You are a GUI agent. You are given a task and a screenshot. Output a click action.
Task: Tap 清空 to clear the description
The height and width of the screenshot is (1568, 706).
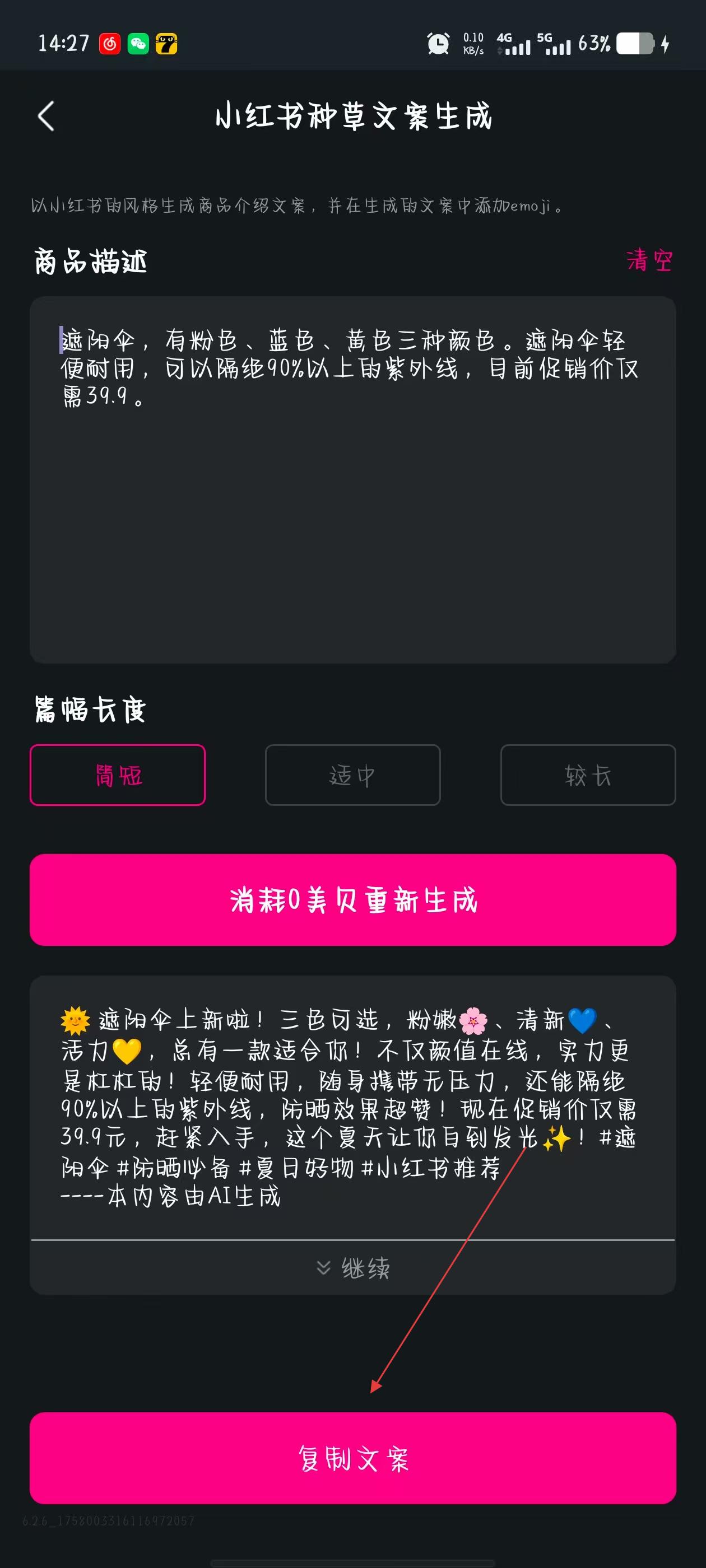(649, 260)
